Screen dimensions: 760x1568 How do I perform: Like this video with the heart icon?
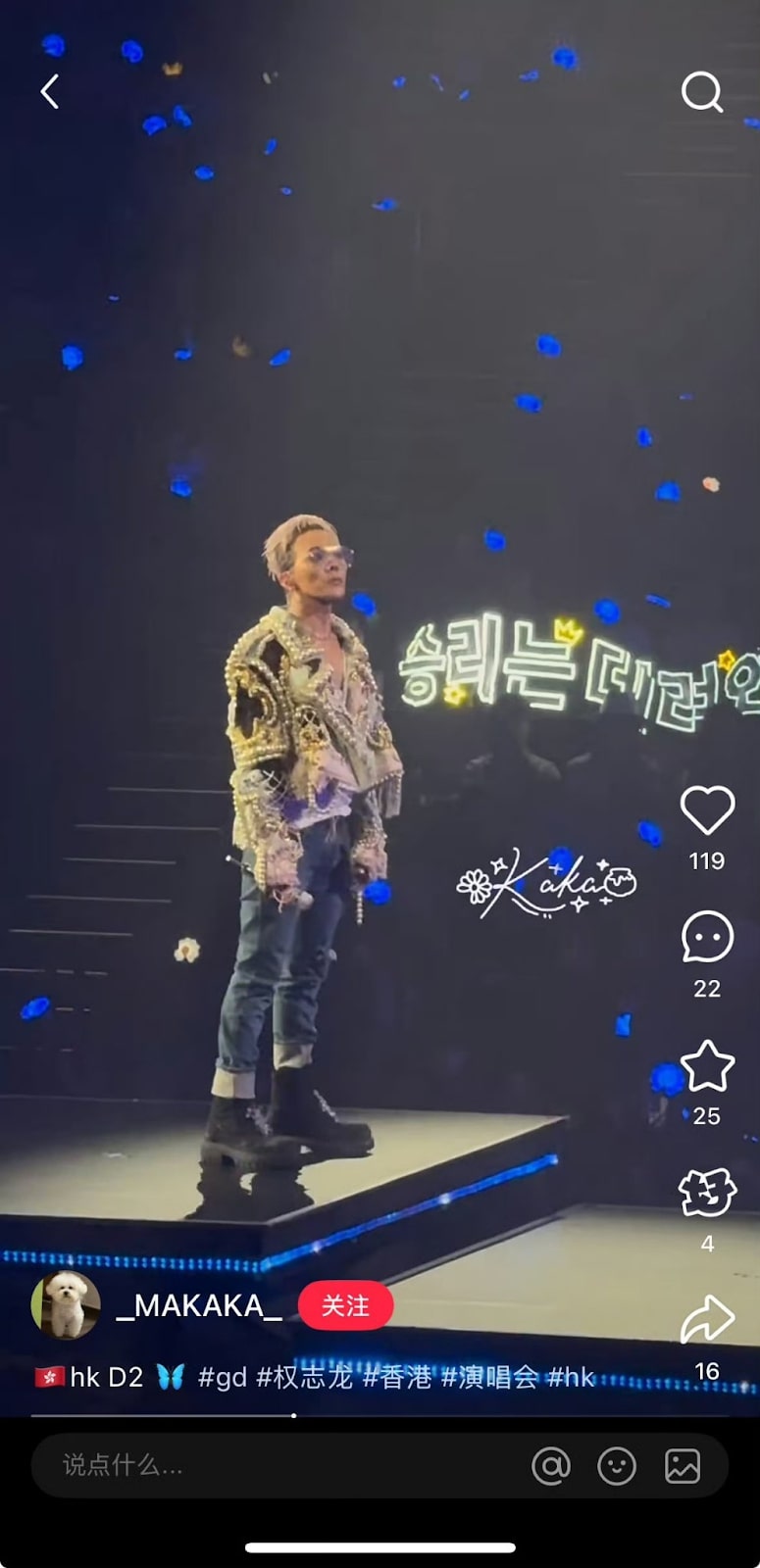coord(707,811)
